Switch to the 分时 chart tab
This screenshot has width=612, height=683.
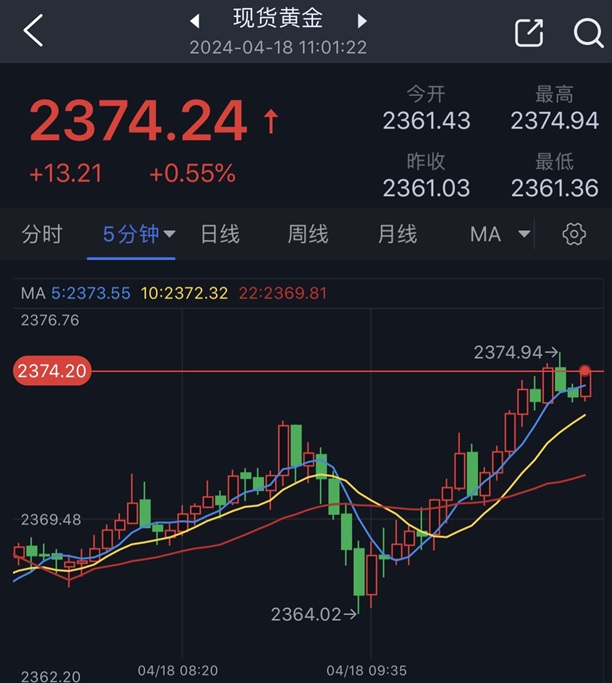(42, 234)
